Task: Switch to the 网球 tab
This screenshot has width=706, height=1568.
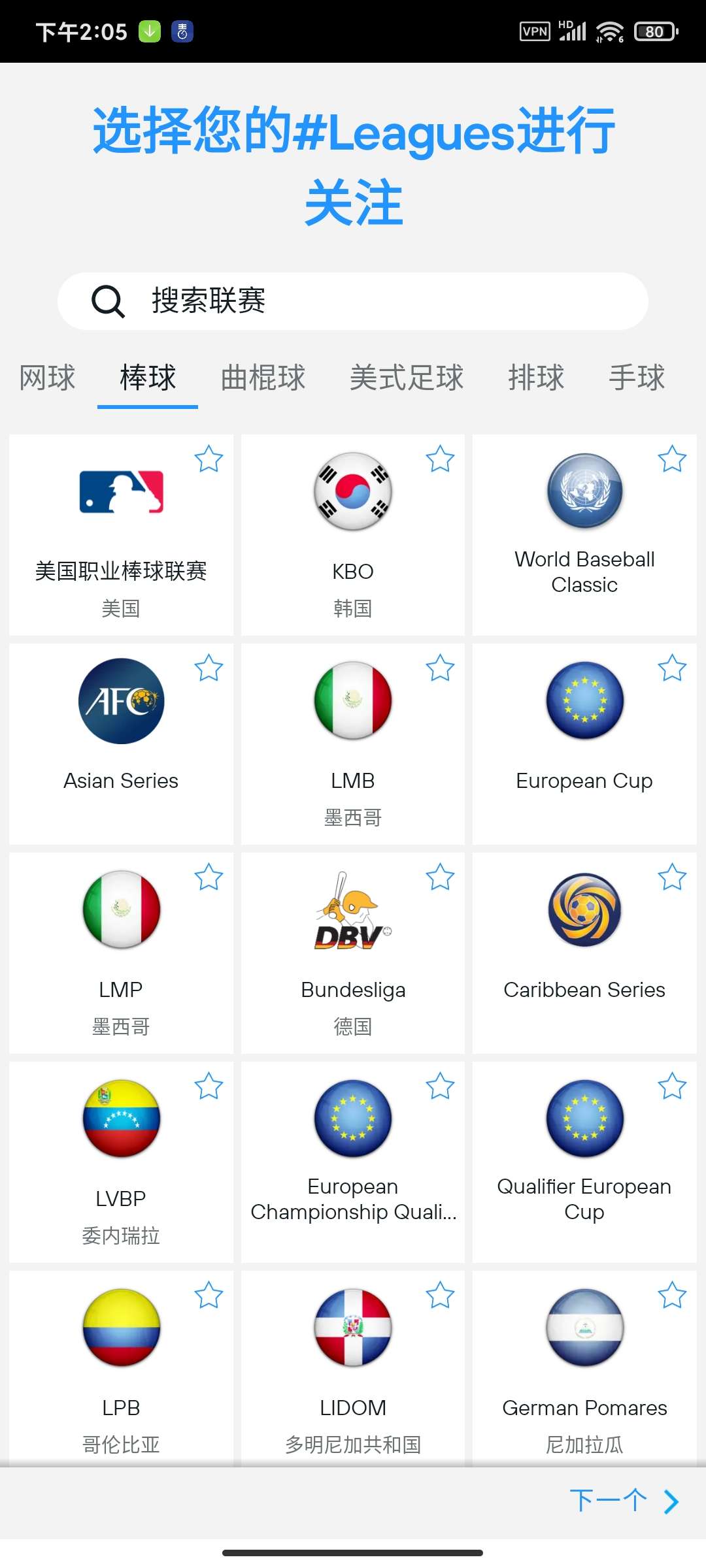Action: coord(47,378)
